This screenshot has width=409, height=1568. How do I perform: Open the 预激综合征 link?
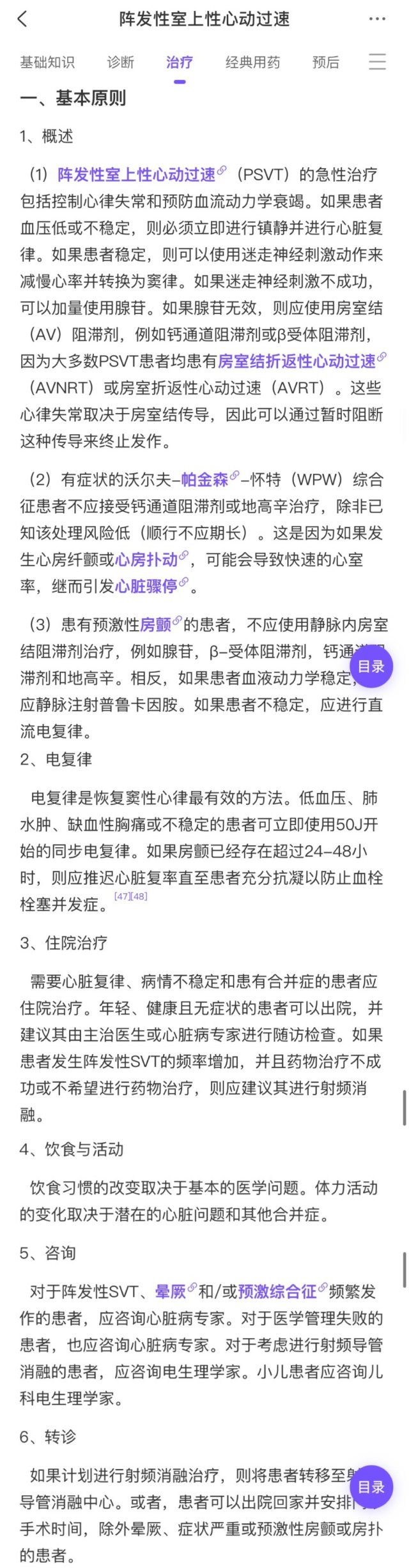point(277,1292)
